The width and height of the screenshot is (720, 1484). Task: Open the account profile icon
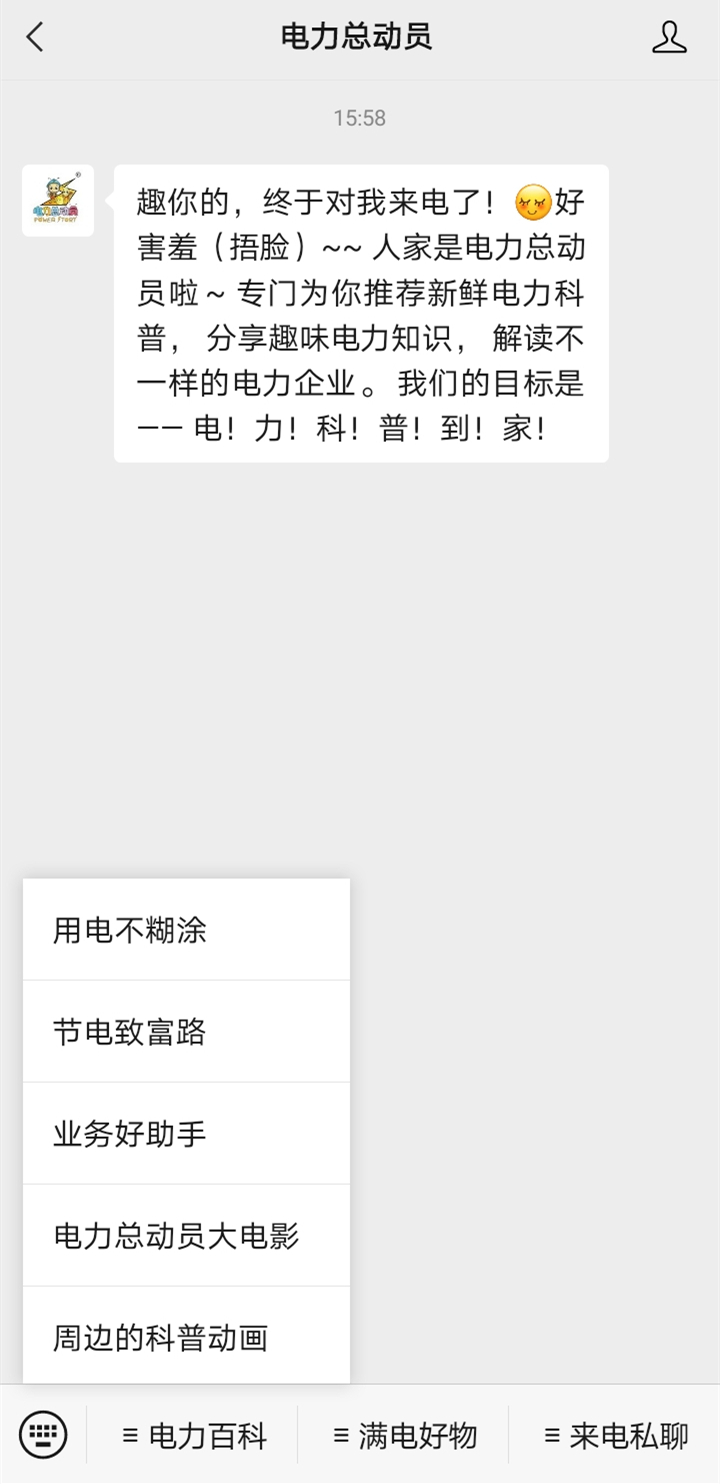[669, 38]
